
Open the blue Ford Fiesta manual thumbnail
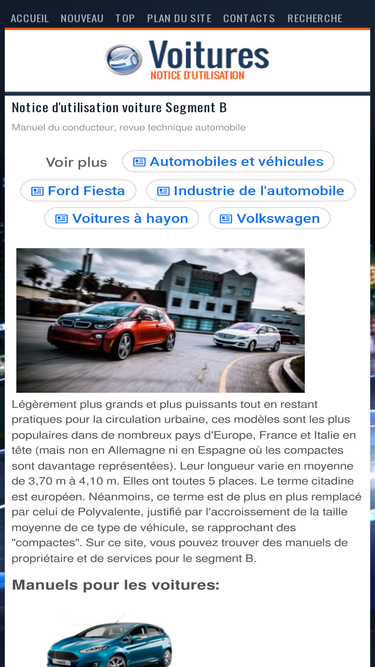point(110,640)
